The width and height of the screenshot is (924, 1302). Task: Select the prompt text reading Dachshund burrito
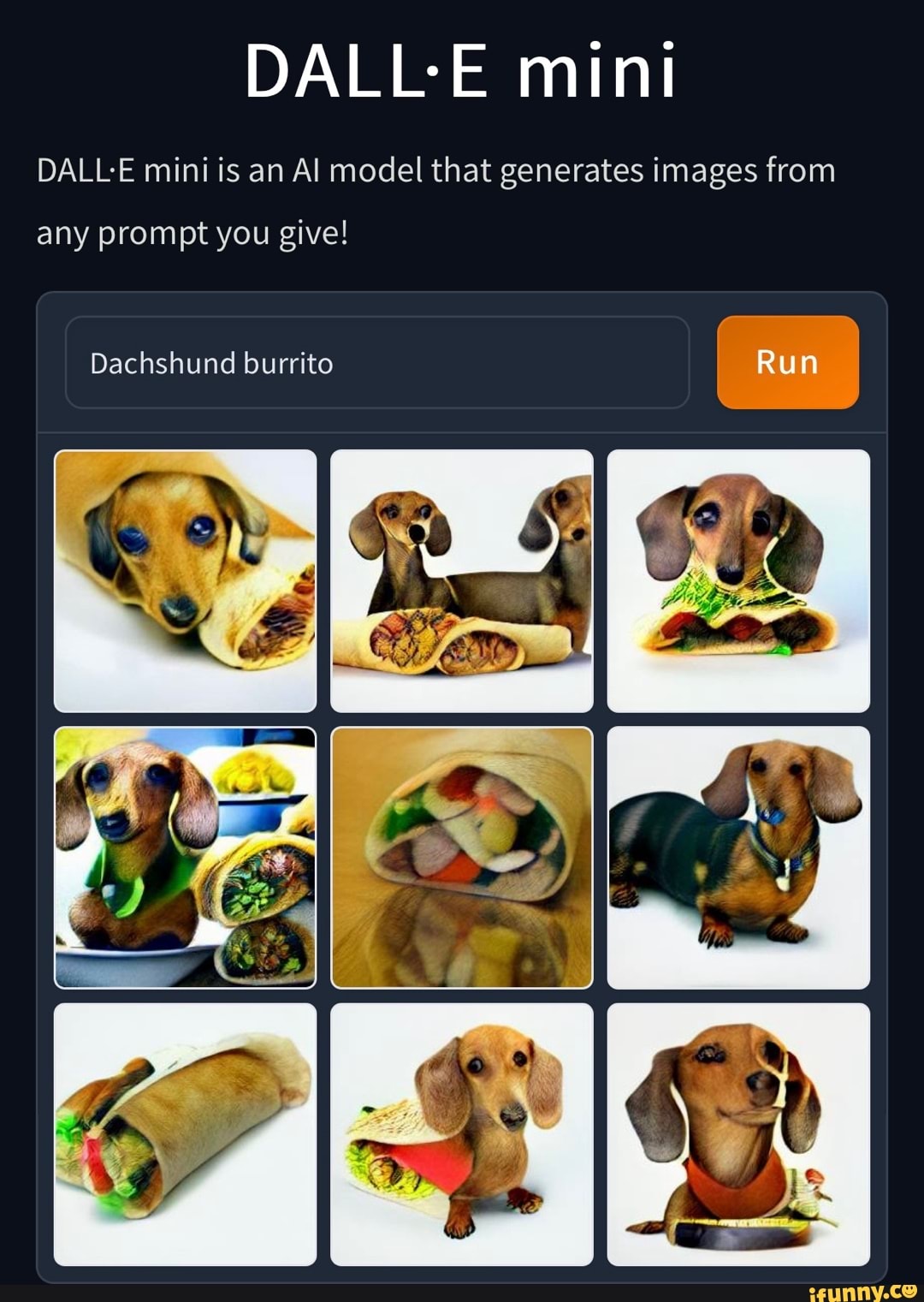click(x=210, y=363)
